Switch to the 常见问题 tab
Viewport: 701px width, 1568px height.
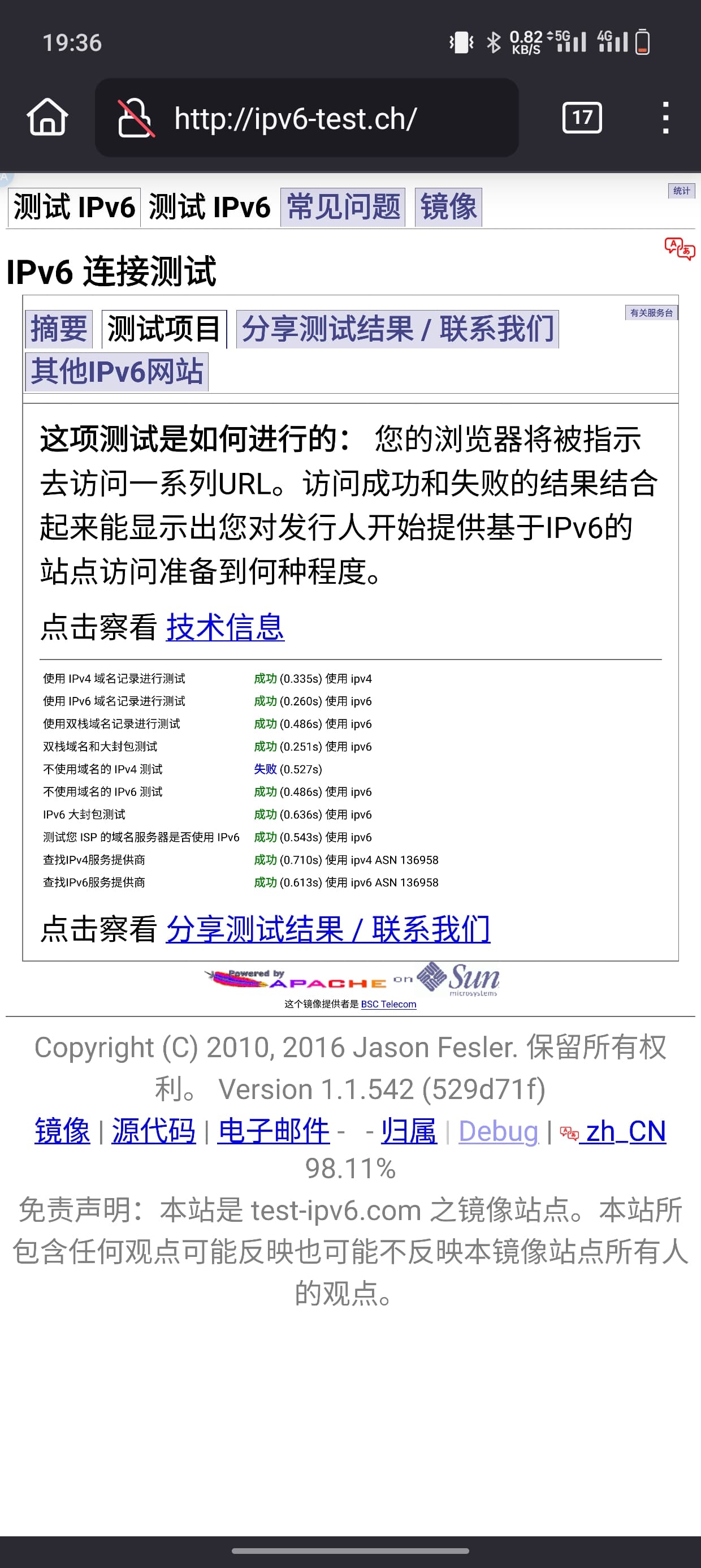point(343,207)
